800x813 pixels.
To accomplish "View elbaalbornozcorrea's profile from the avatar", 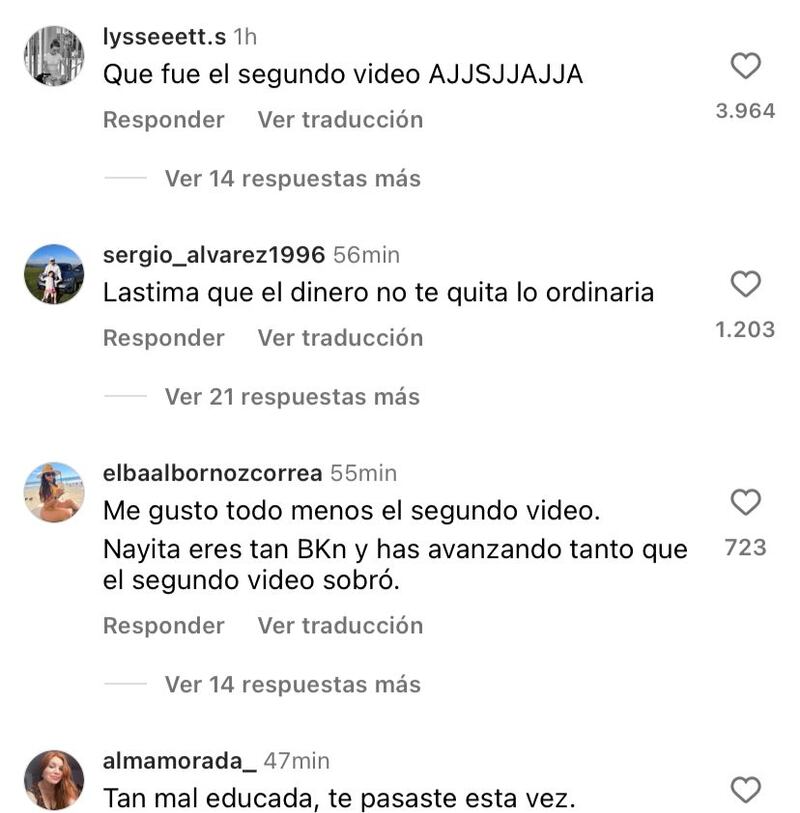I will pos(54,492).
